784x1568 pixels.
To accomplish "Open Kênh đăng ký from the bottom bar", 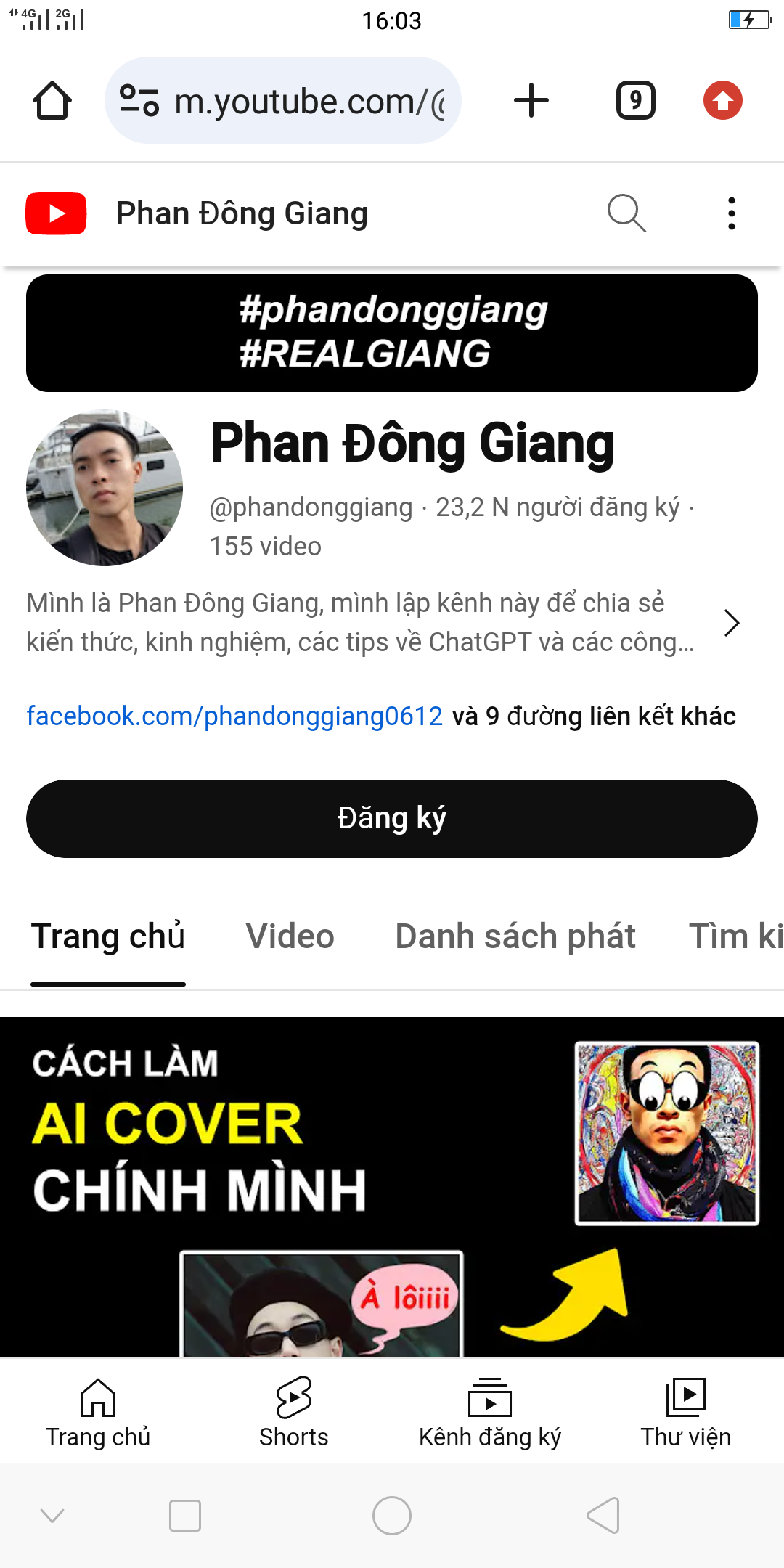I will (x=491, y=1408).
